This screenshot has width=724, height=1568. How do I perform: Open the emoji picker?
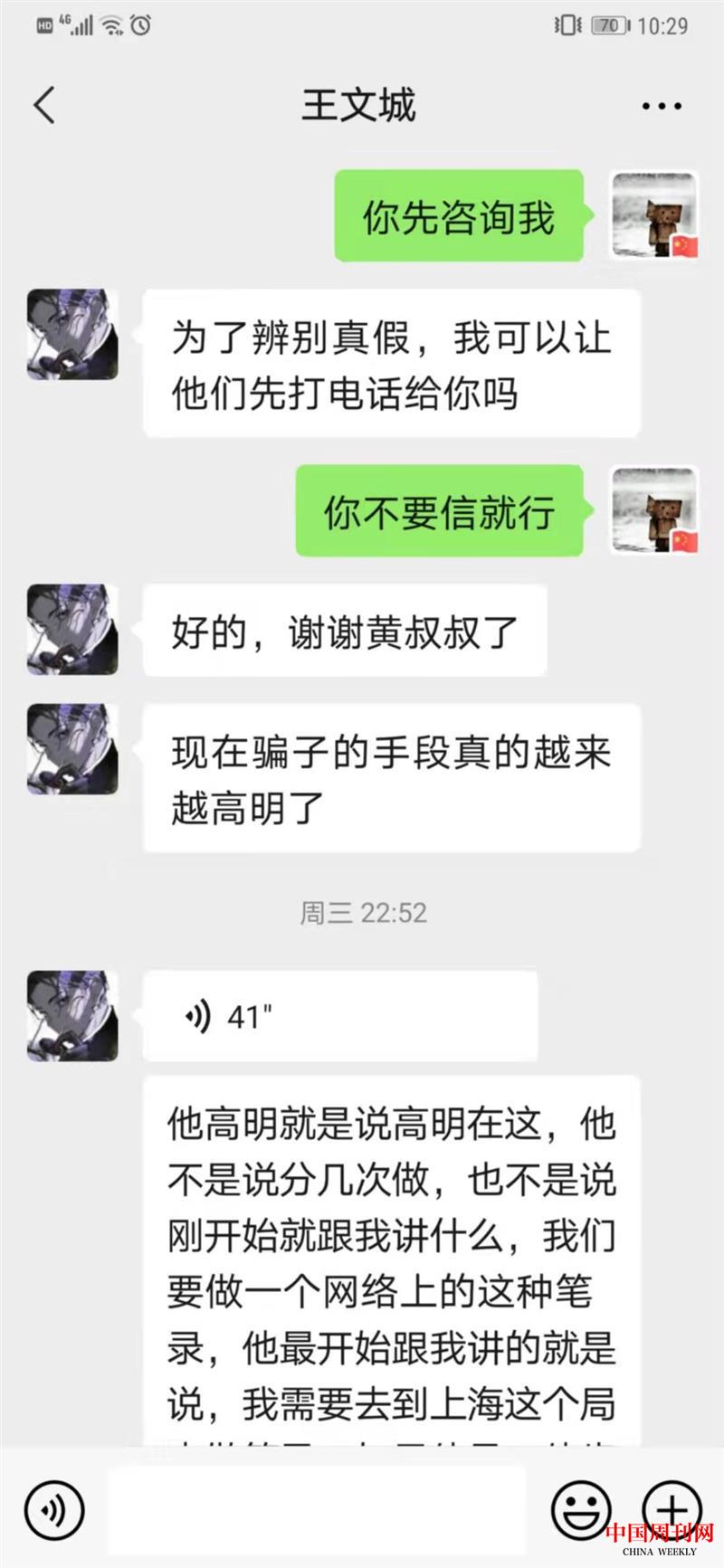[x=581, y=1509]
